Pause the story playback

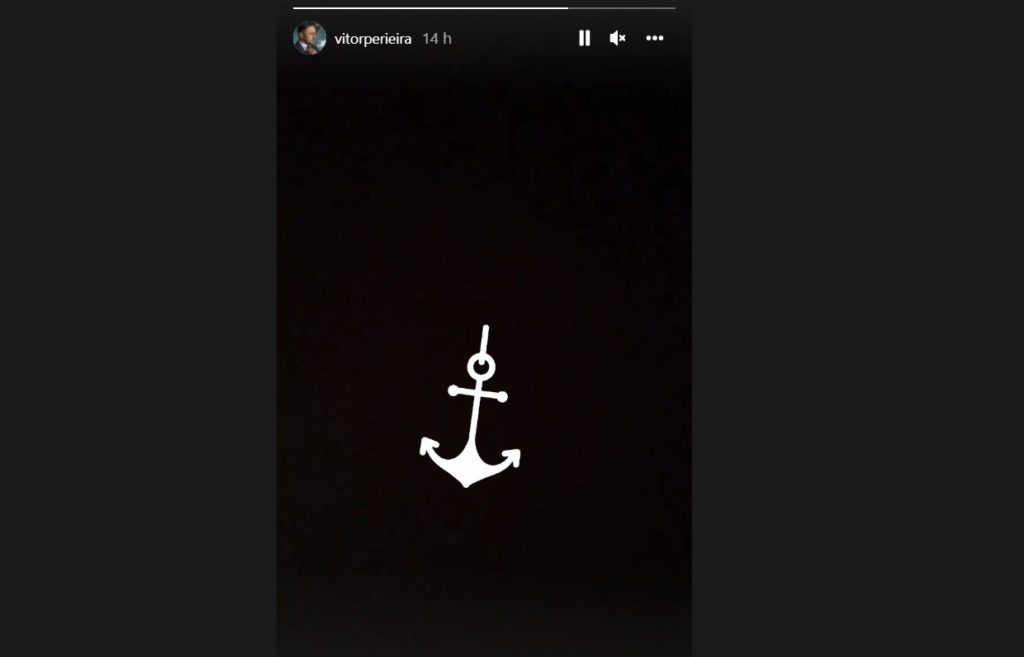584,38
